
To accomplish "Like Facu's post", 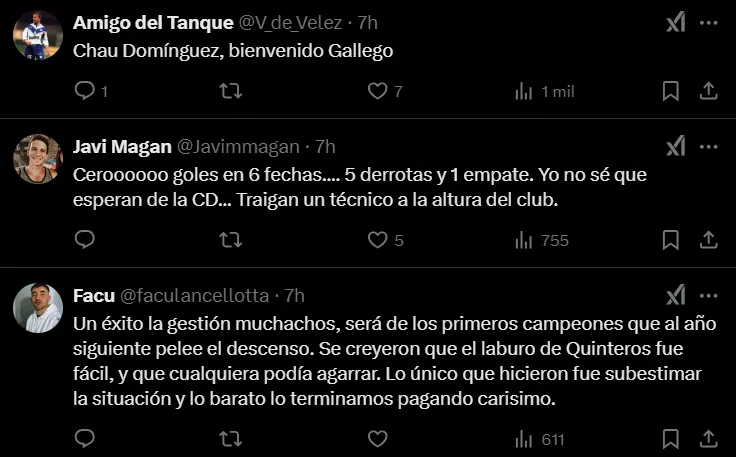I will click(x=377, y=439).
